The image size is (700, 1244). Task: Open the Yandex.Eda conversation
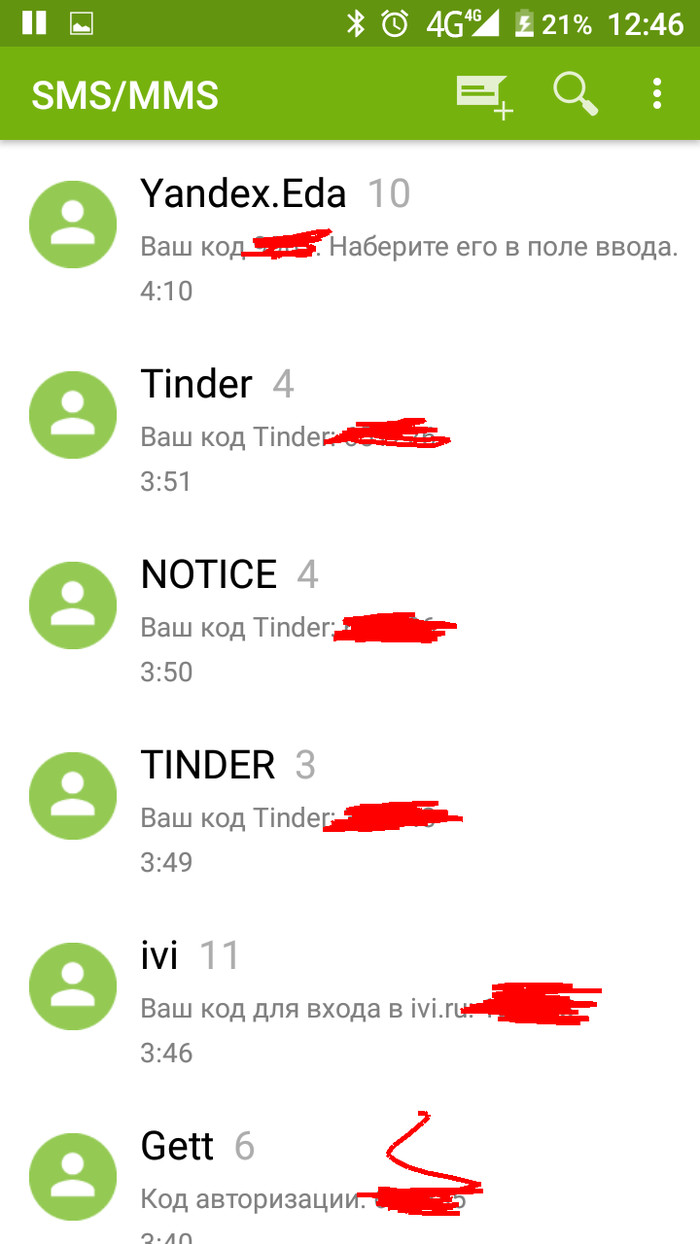(x=400, y=240)
